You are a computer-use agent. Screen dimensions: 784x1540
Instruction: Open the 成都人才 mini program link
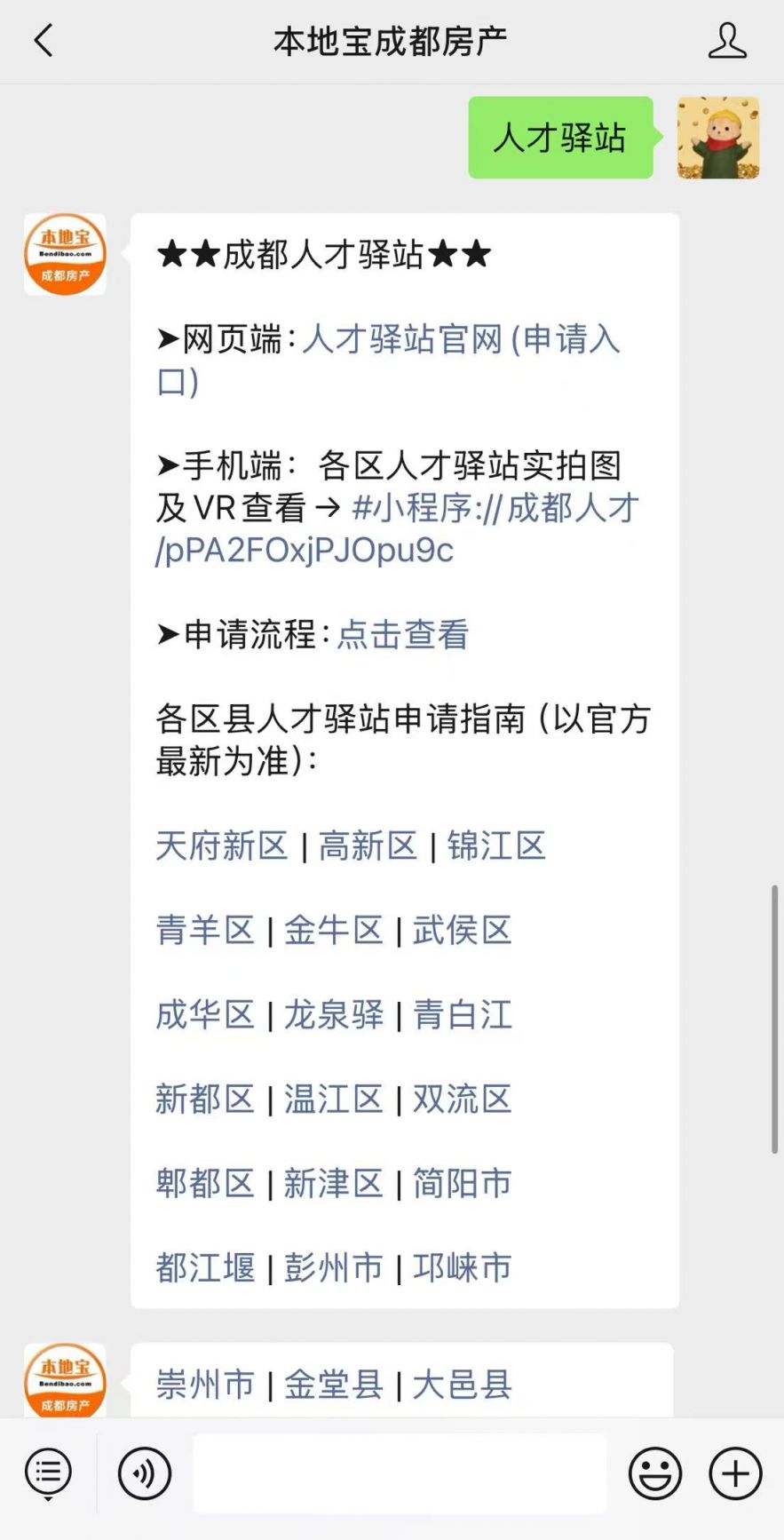click(x=495, y=509)
